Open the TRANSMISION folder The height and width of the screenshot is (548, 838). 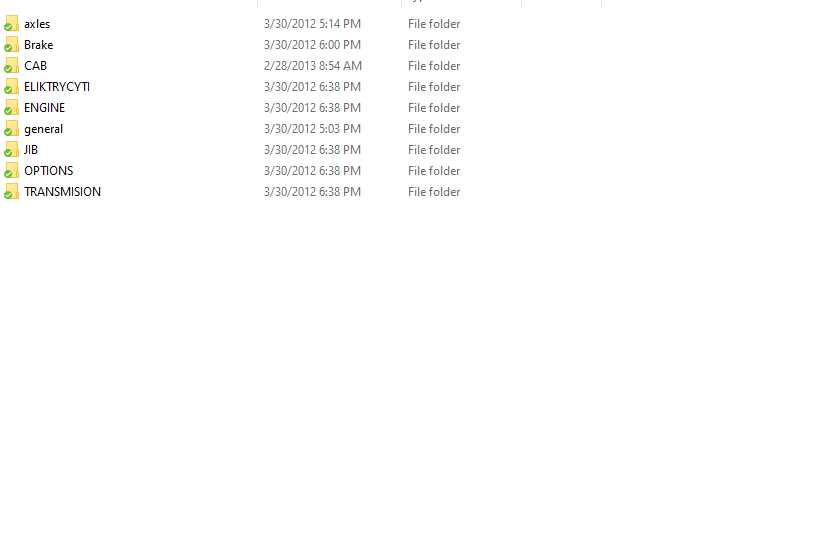click(x=62, y=192)
